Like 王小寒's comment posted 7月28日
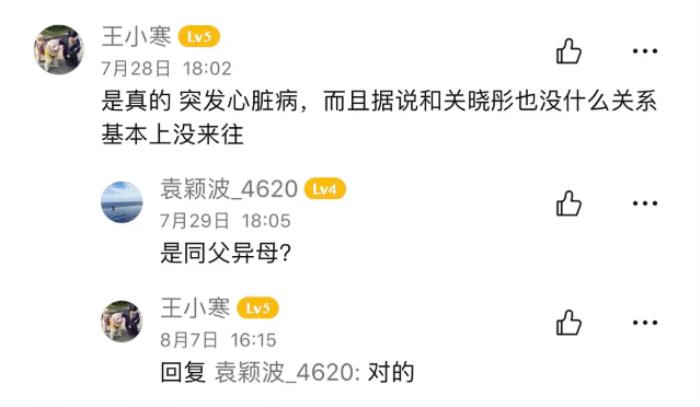 [569, 51]
